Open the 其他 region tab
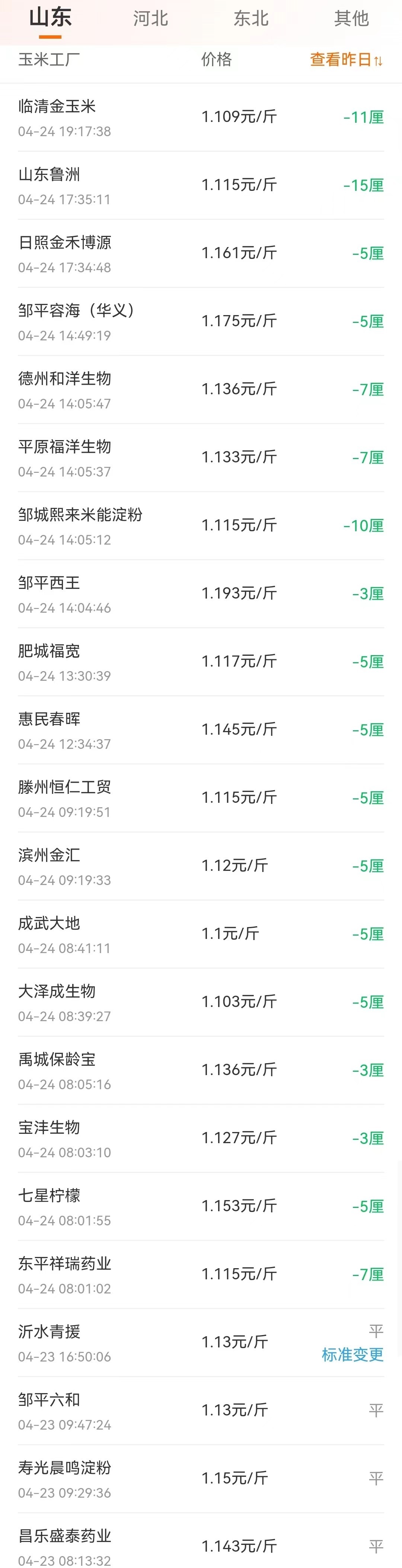402x1568 pixels. tap(351, 19)
